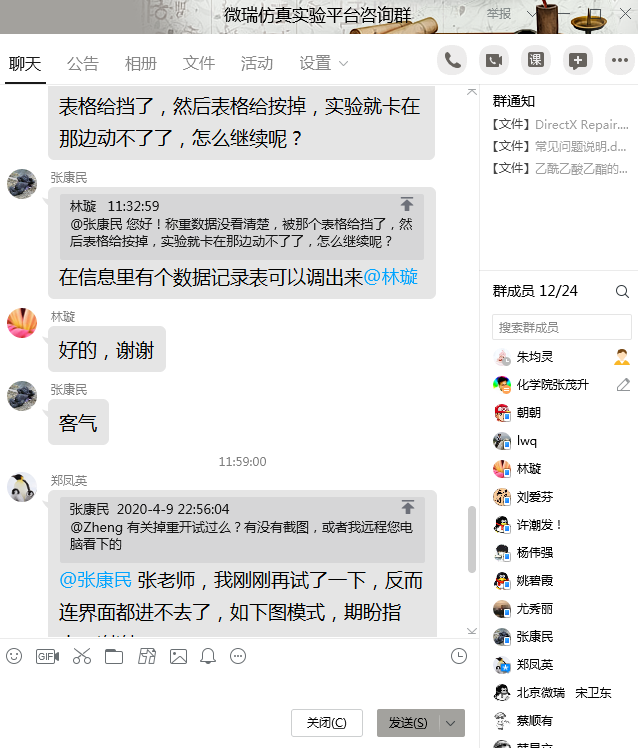The width and height of the screenshot is (638, 748).
Task: Take a screenshot with the scissors icon
Action: pos(81,657)
